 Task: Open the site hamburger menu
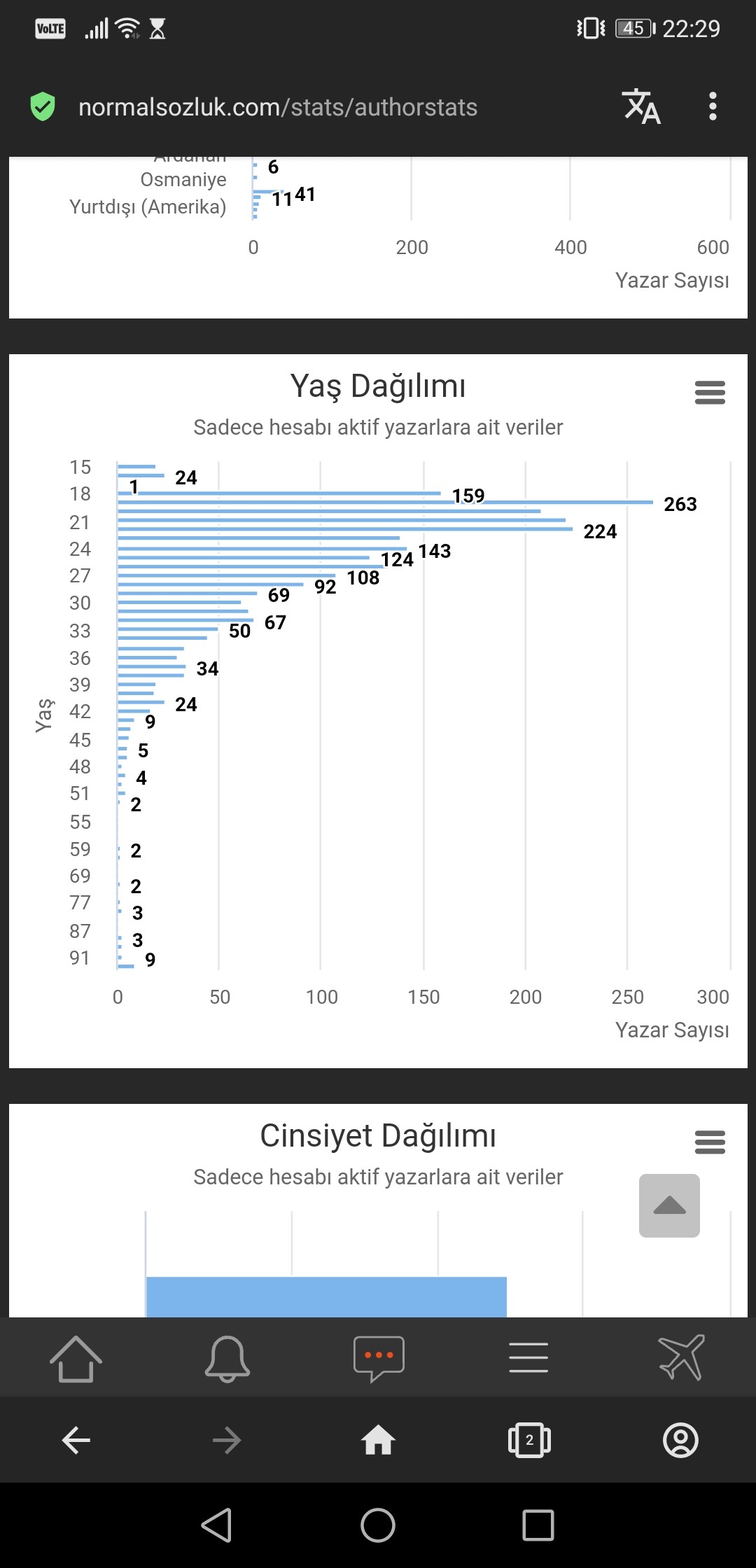pos(528,1358)
